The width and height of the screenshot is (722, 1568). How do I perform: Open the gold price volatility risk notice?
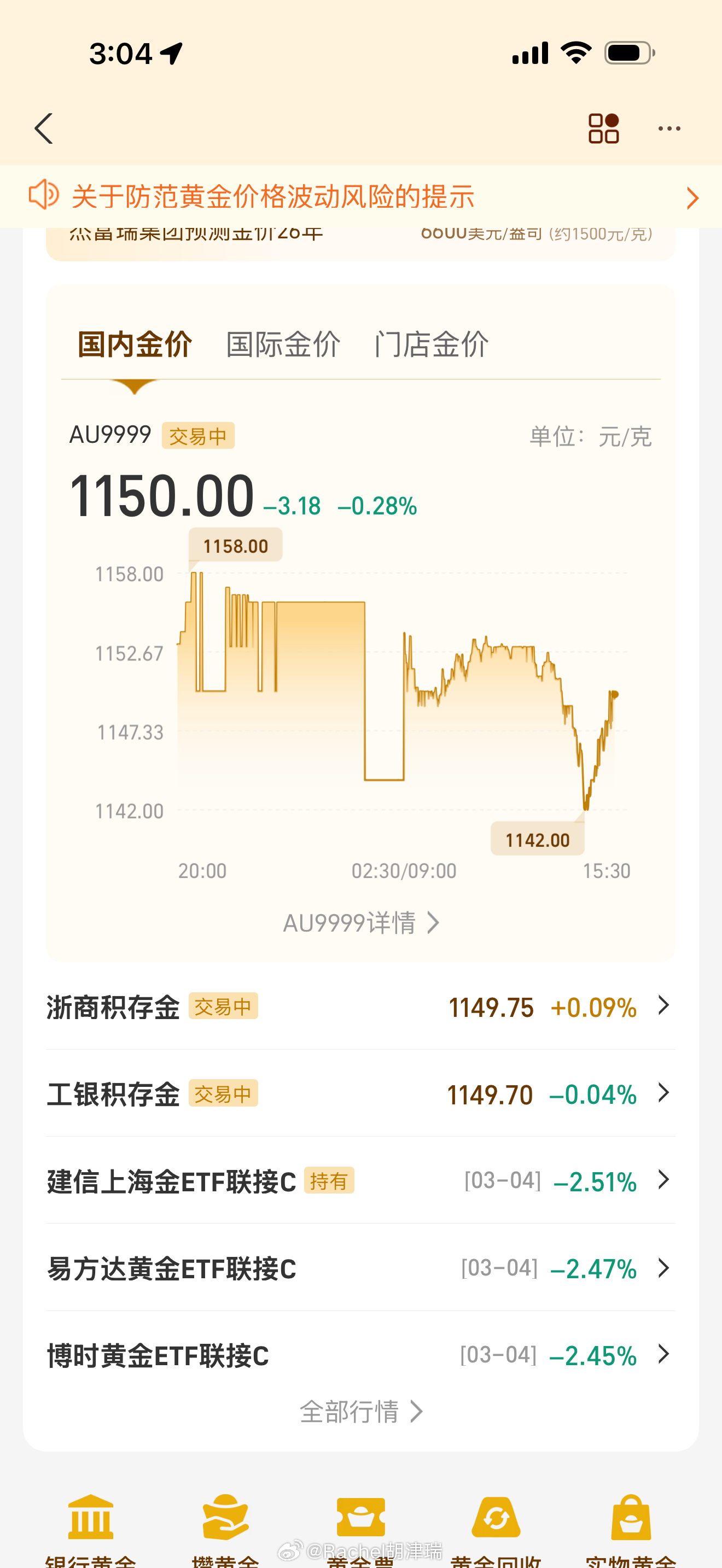pyautogui.click(x=360, y=197)
